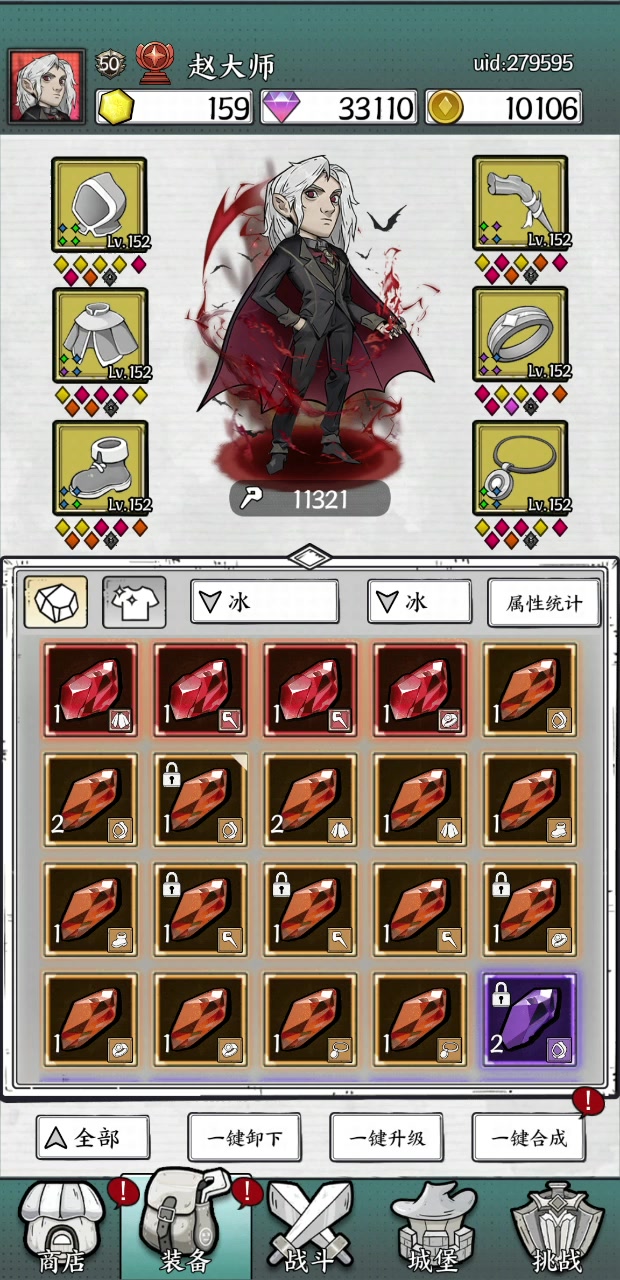Open the 全部 filter button
The height and width of the screenshot is (1280, 620).
(93, 1138)
